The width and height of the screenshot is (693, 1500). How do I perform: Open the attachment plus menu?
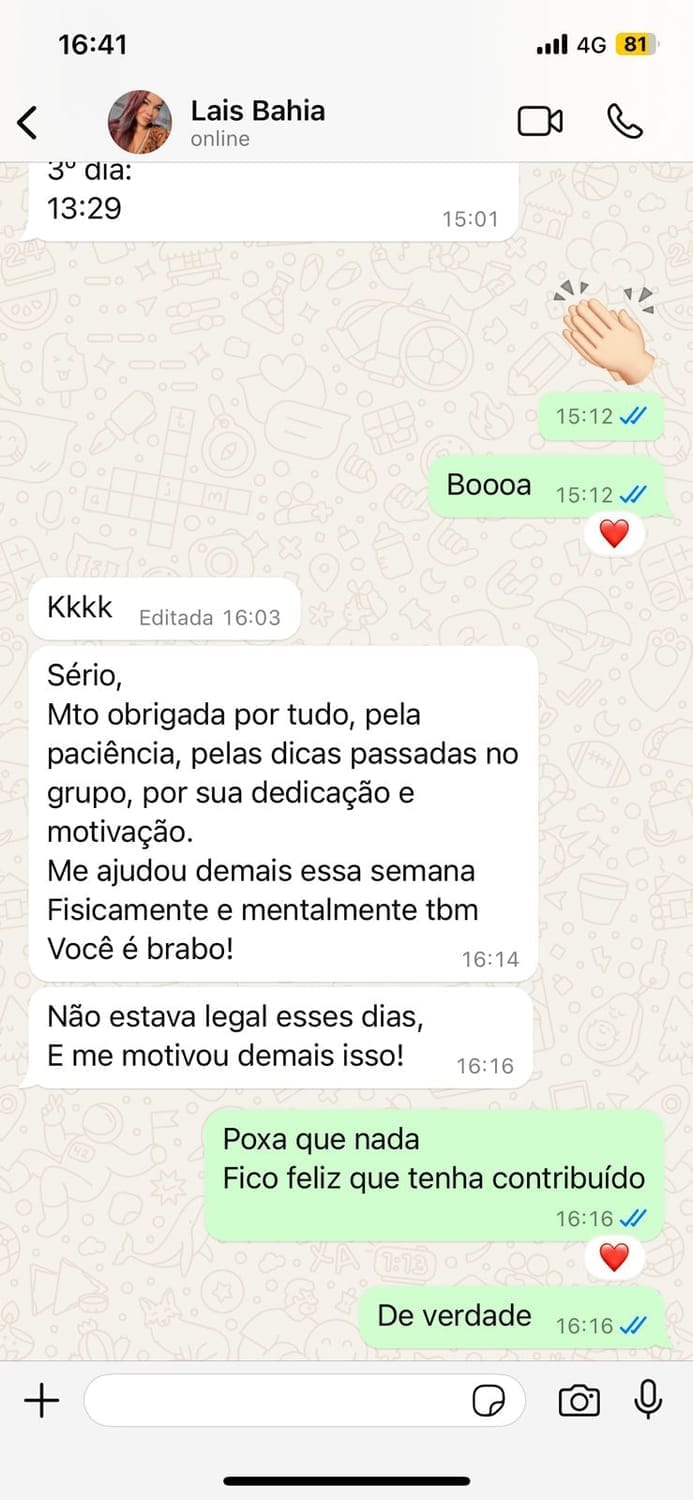(x=41, y=1401)
